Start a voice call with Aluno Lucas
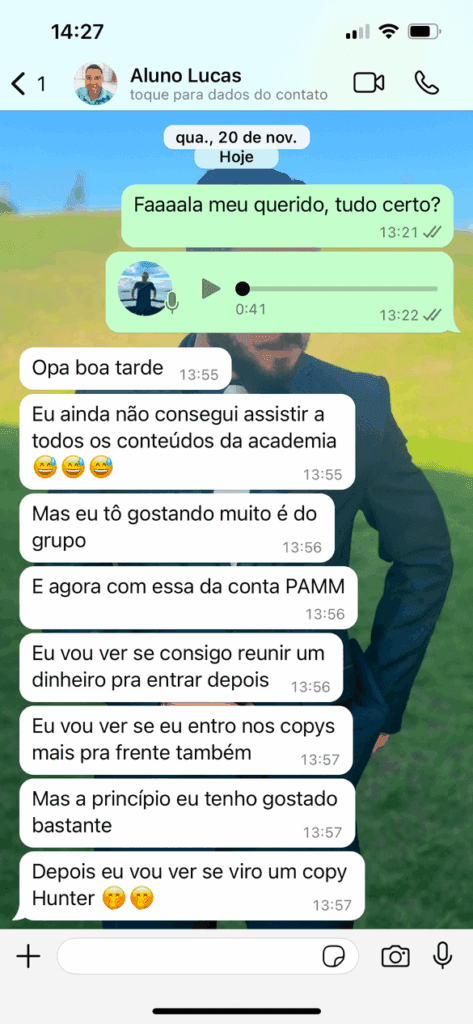473x1024 pixels. (x=427, y=83)
